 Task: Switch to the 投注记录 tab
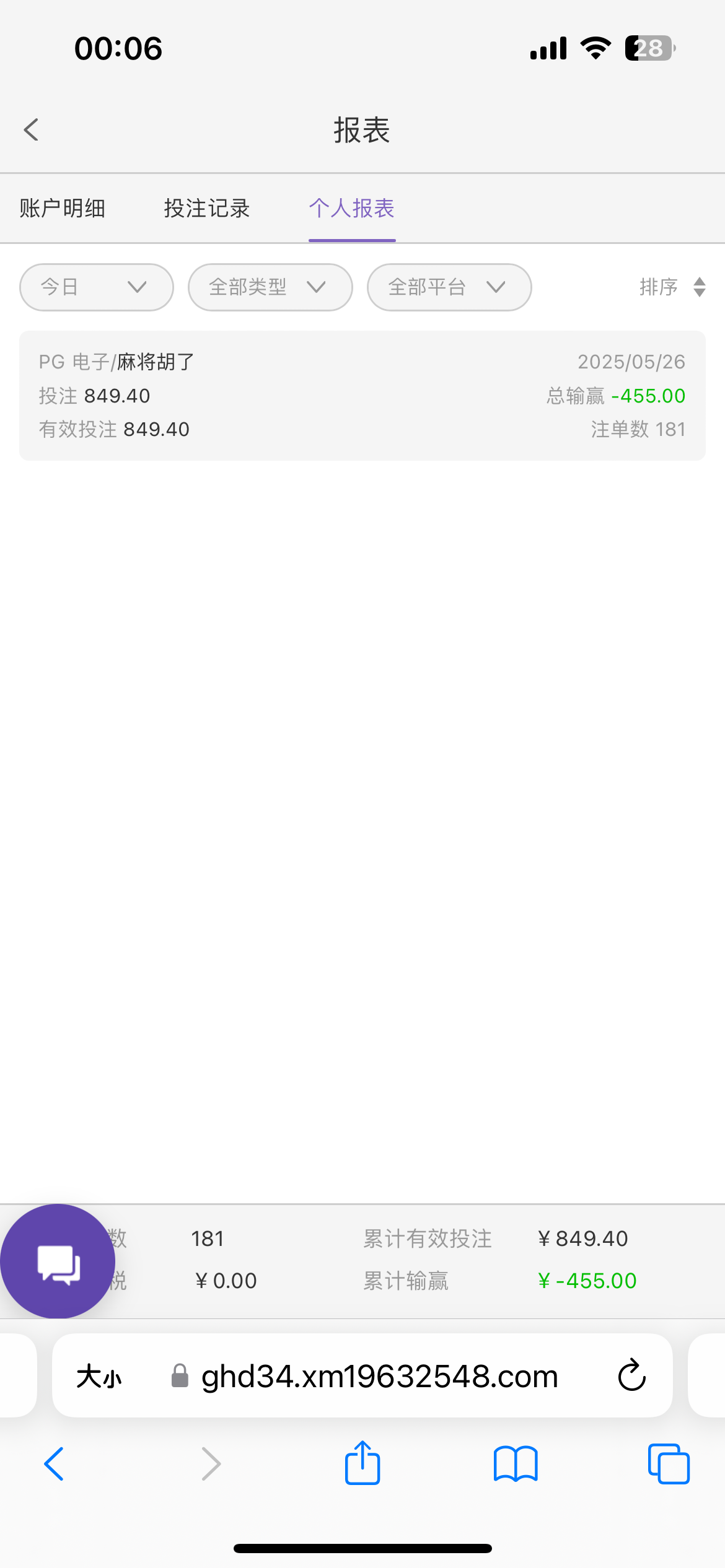point(206,208)
